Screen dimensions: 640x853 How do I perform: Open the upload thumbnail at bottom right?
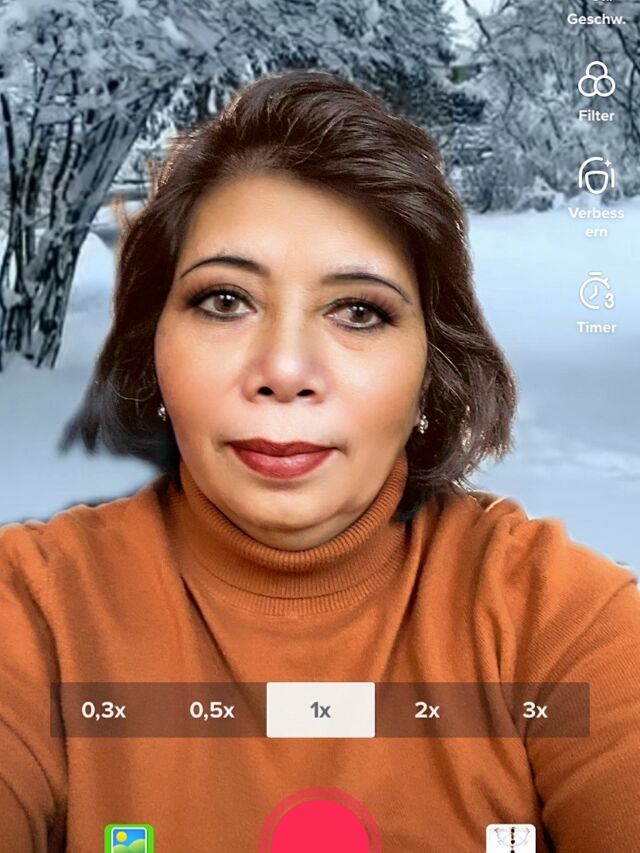pos(510,838)
